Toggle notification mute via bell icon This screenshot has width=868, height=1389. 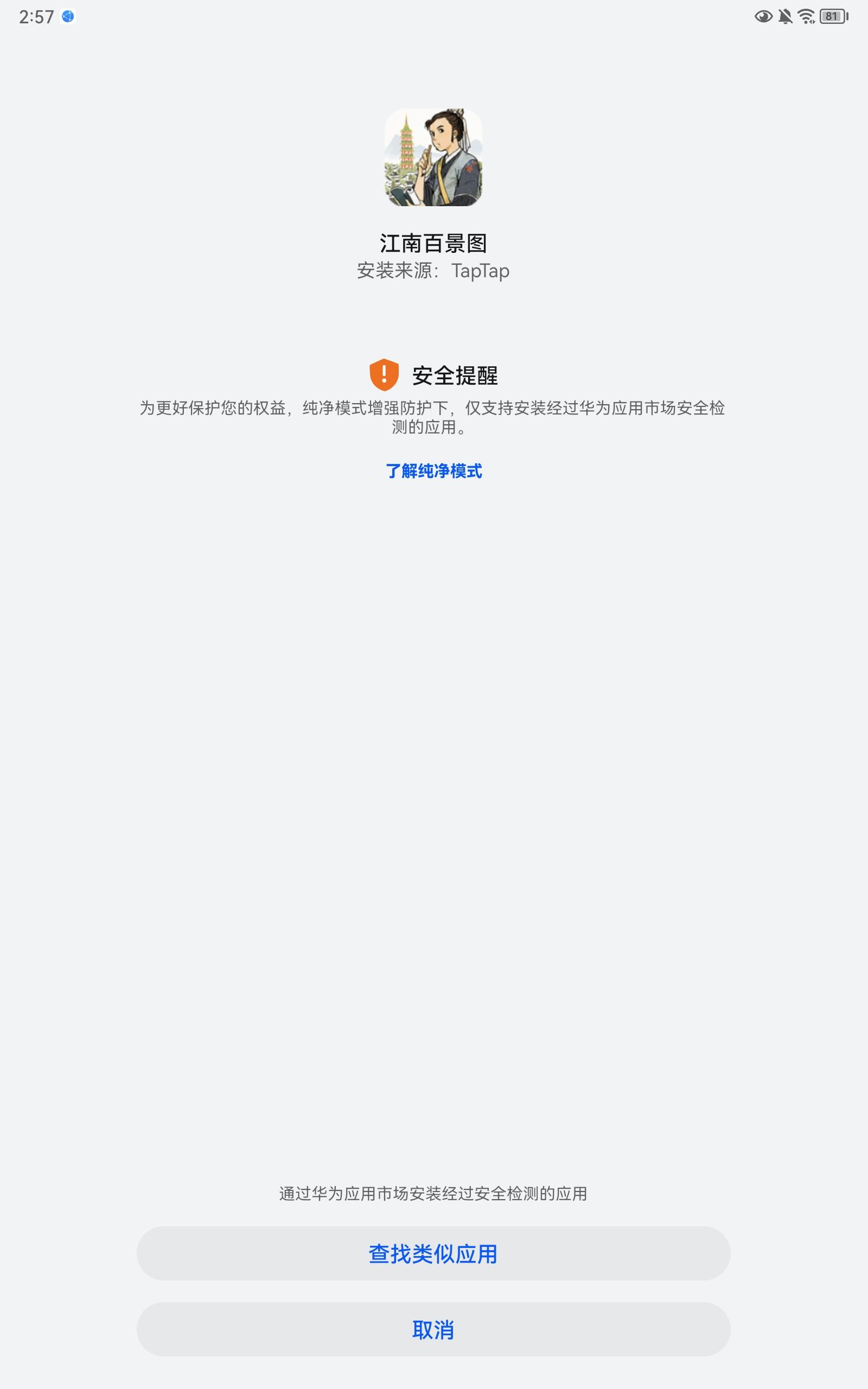[787, 17]
